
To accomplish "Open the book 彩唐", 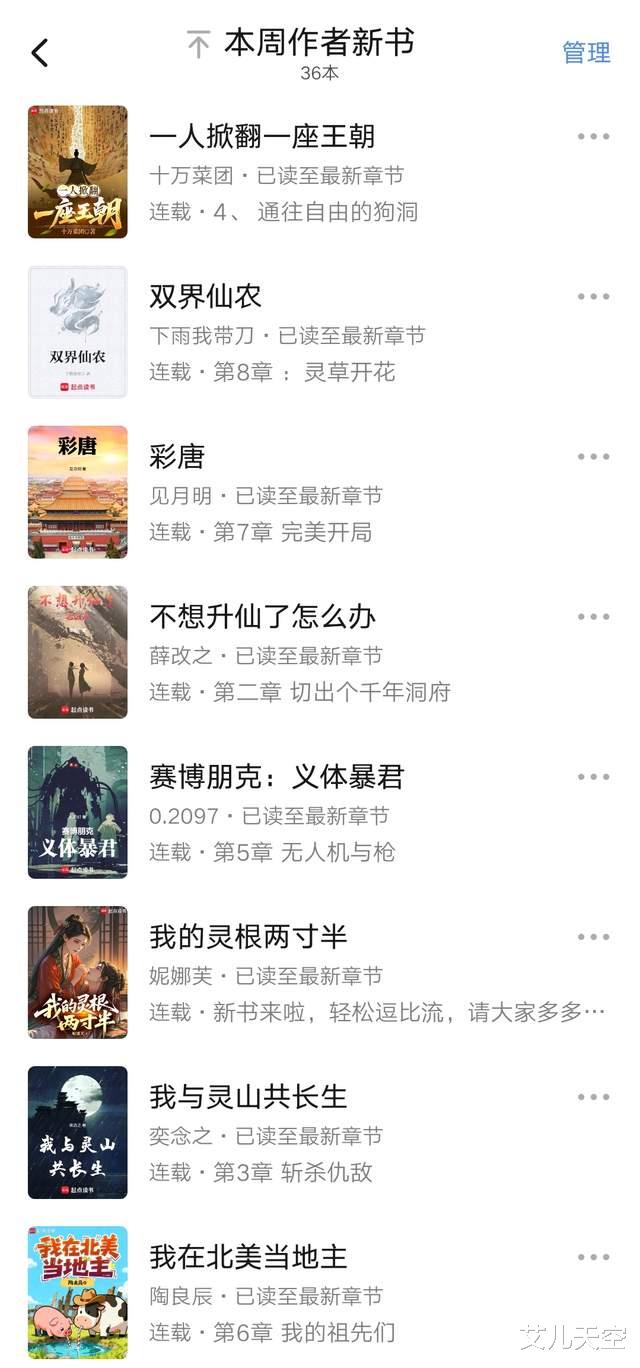I will tap(177, 456).
